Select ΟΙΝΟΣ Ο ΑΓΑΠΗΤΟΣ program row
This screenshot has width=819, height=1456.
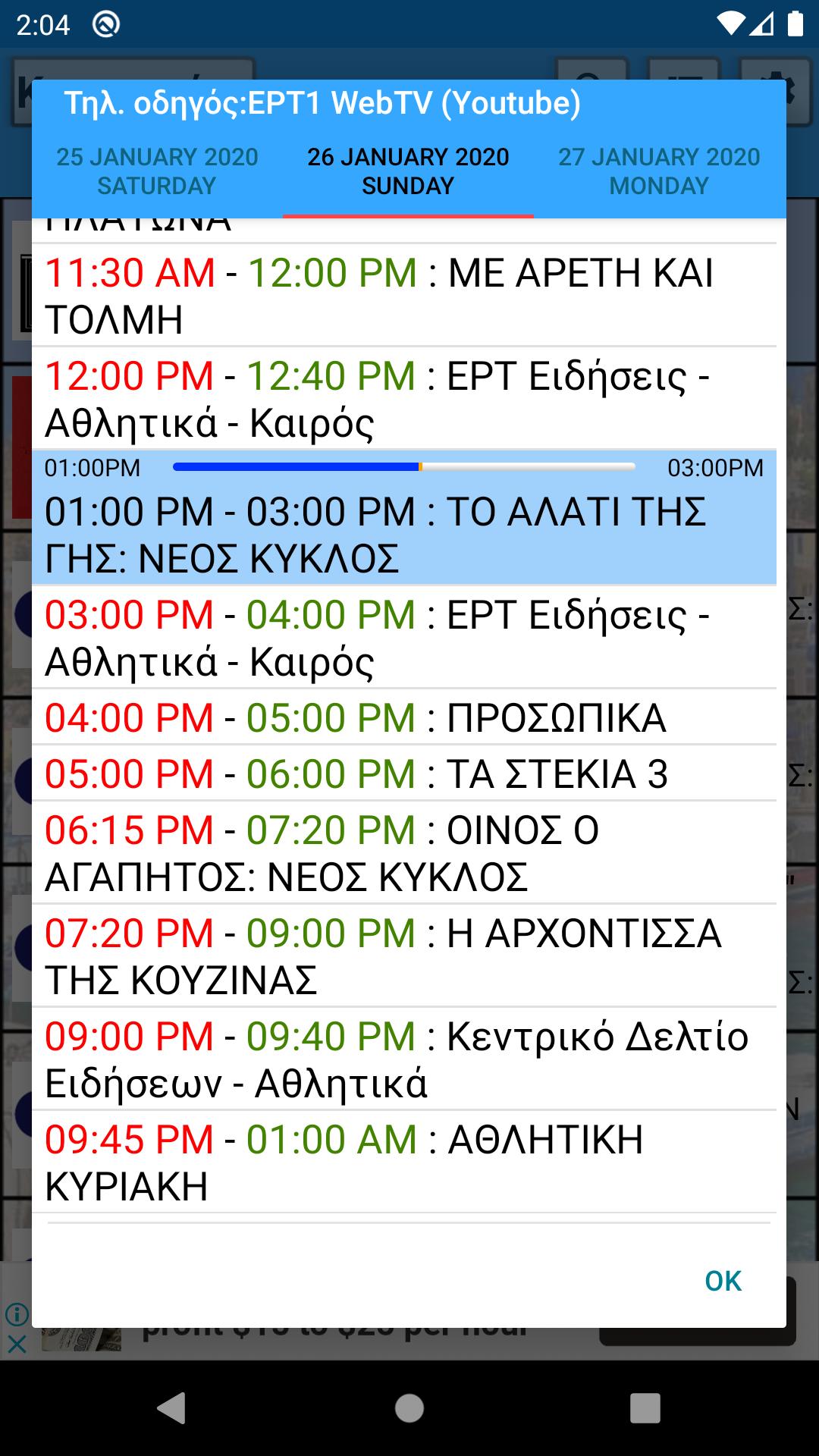(404, 853)
